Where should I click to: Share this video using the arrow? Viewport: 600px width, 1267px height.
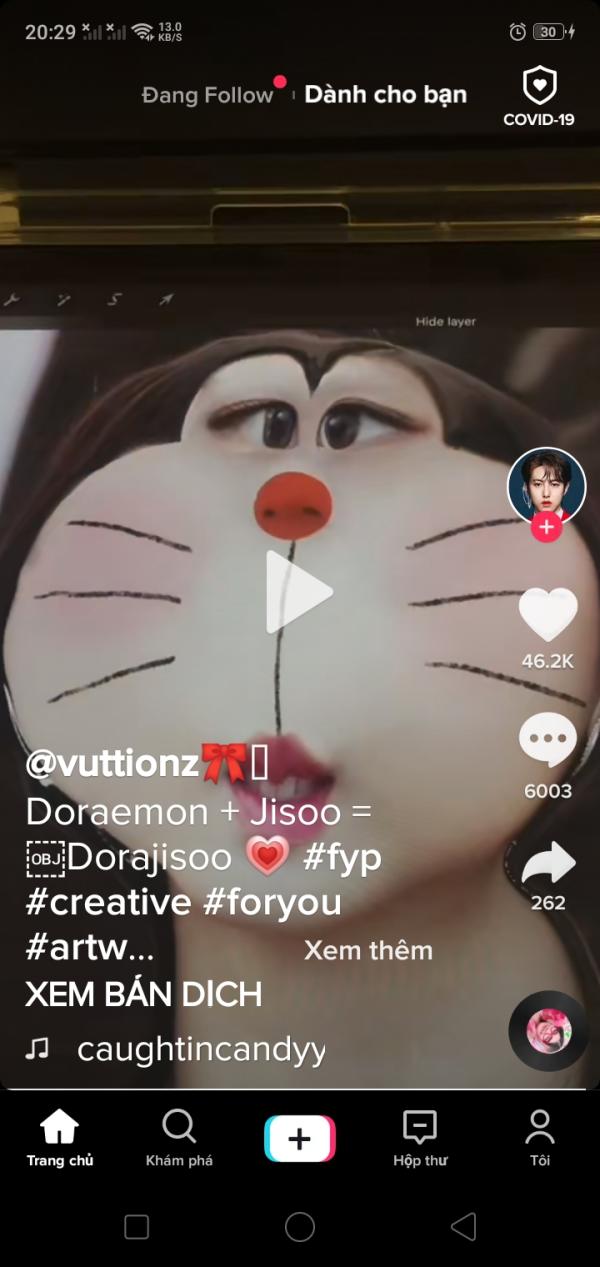(548, 863)
